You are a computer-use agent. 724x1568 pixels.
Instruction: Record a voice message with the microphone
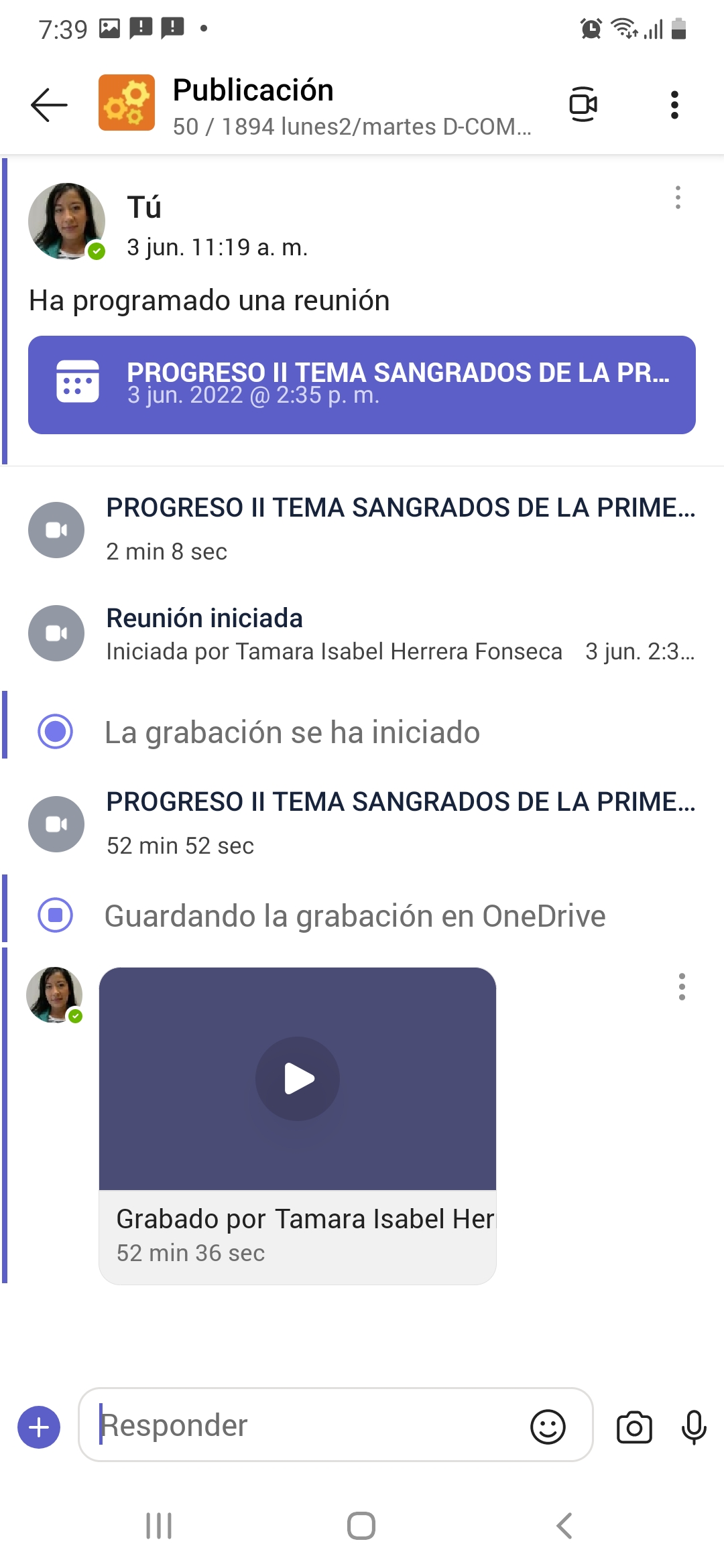(694, 1427)
